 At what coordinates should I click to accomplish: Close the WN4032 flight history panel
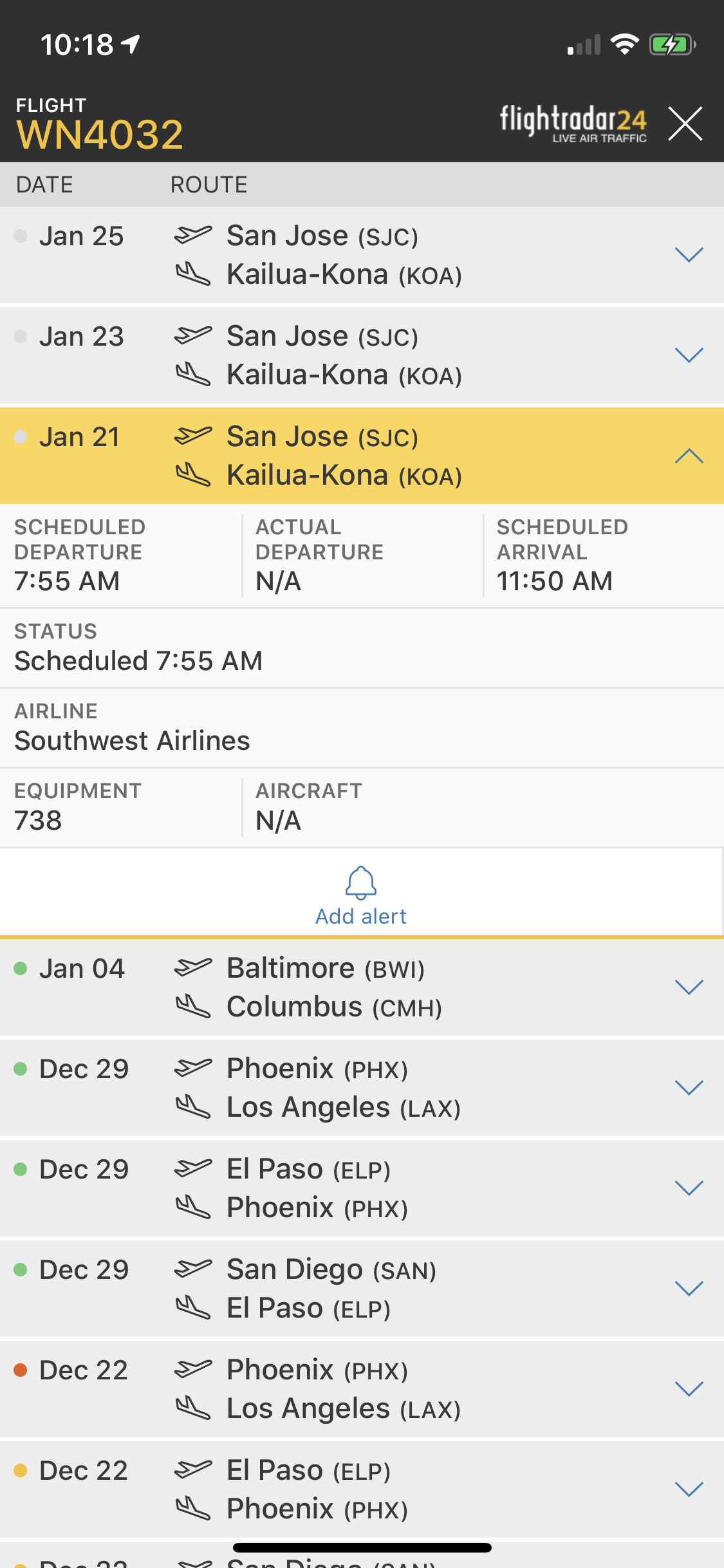click(x=685, y=123)
